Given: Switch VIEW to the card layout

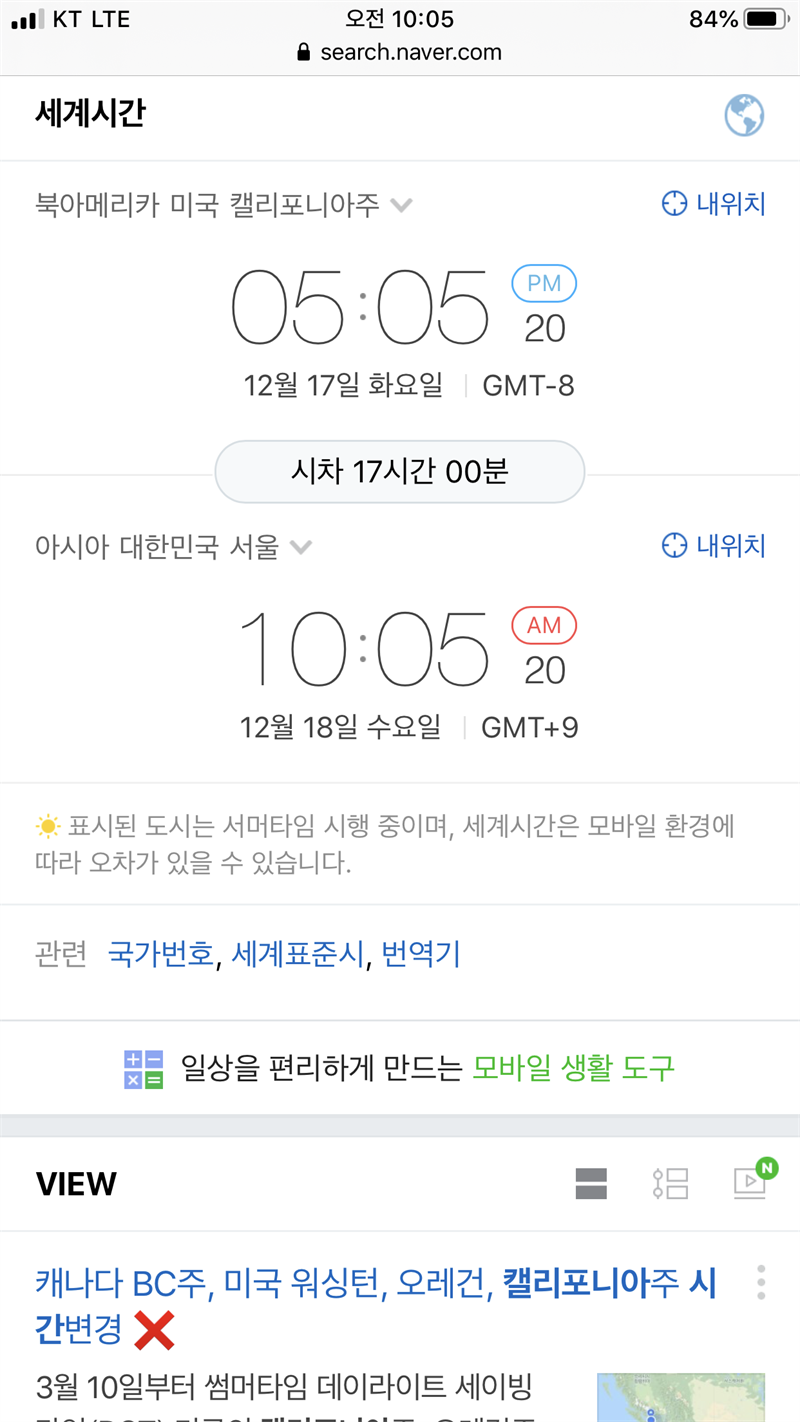Looking at the screenshot, I should (592, 1184).
